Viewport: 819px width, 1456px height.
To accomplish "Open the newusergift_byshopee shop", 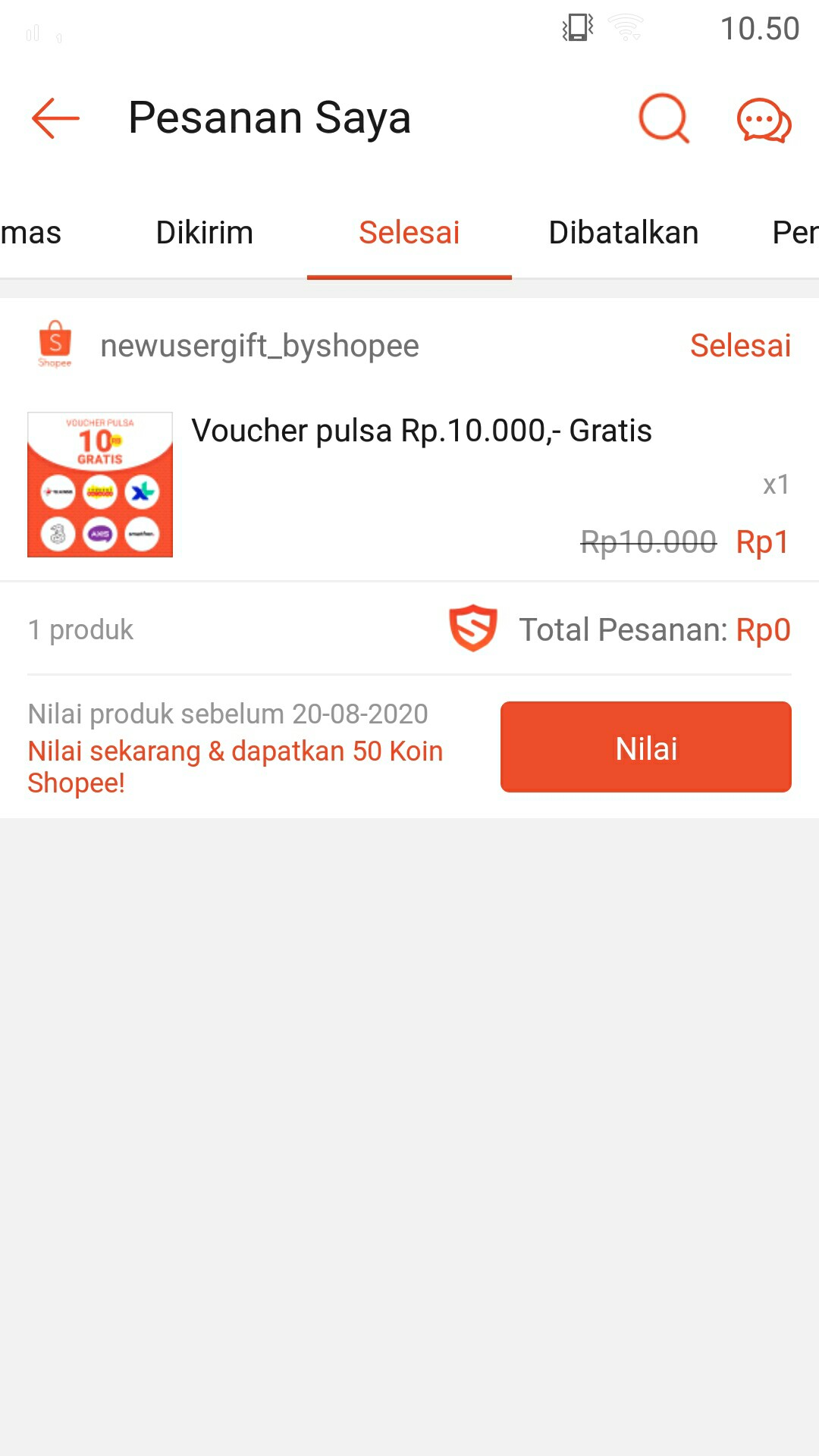I will (259, 346).
